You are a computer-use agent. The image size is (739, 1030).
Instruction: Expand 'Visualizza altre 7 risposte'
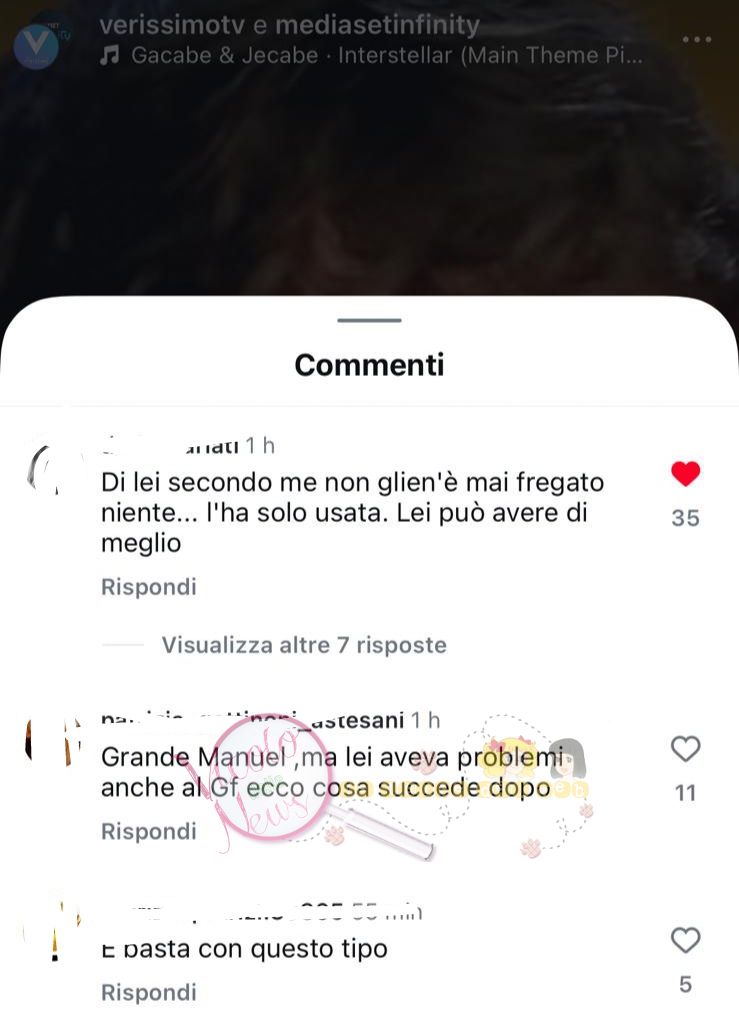pyautogui.click(x=304, y=645)
